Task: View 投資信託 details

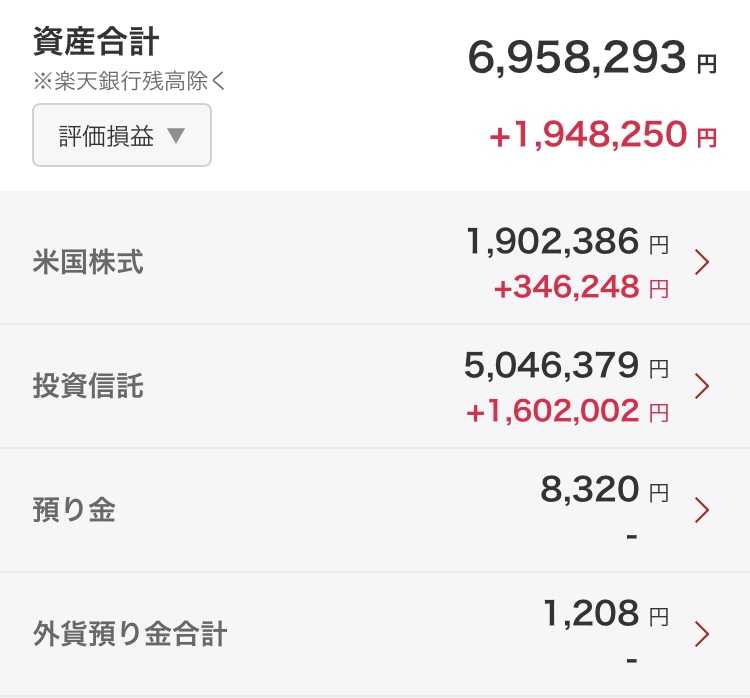Action: (375, 386)
